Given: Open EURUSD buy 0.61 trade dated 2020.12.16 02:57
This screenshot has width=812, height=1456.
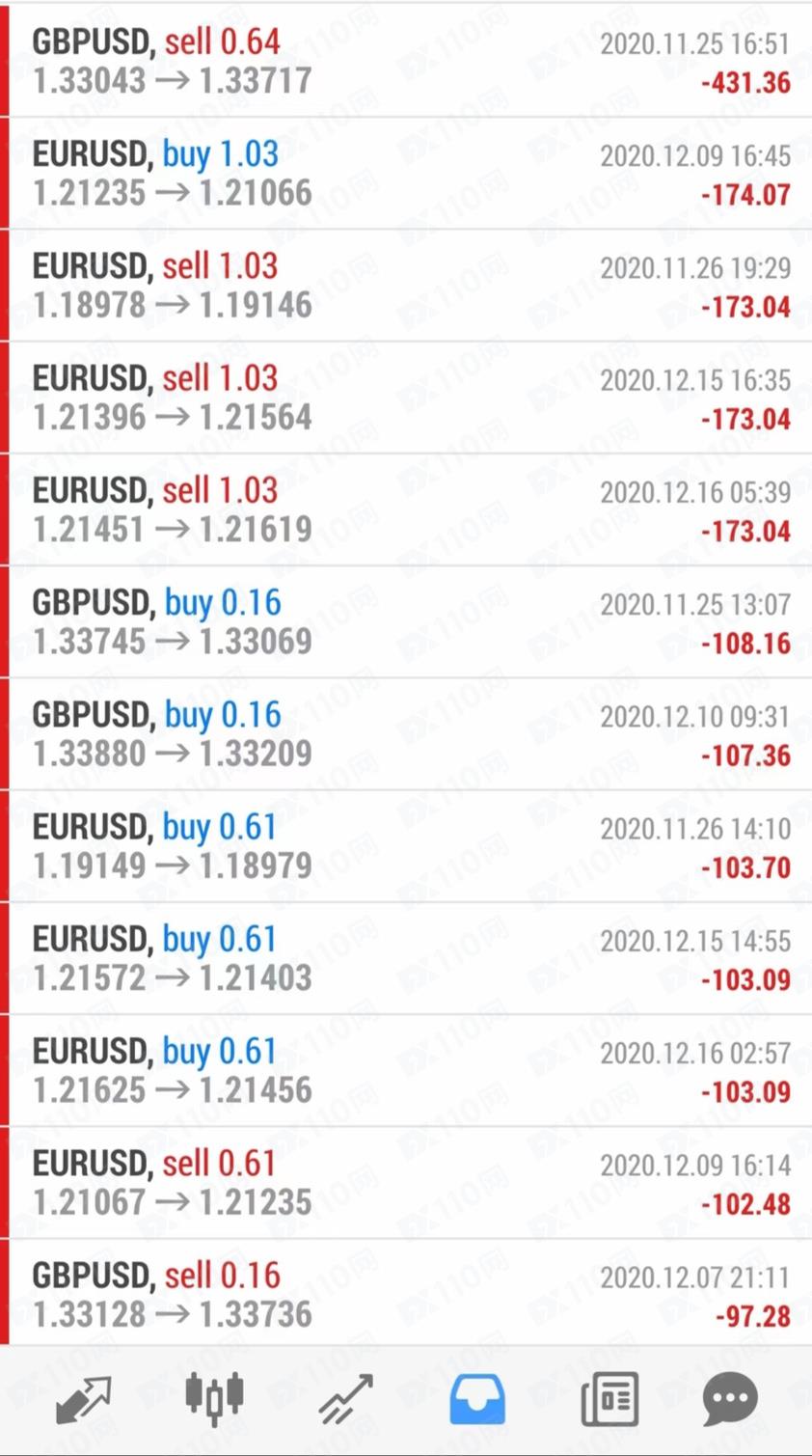Looking at the screenshot, I should [x=410, y=1070].
